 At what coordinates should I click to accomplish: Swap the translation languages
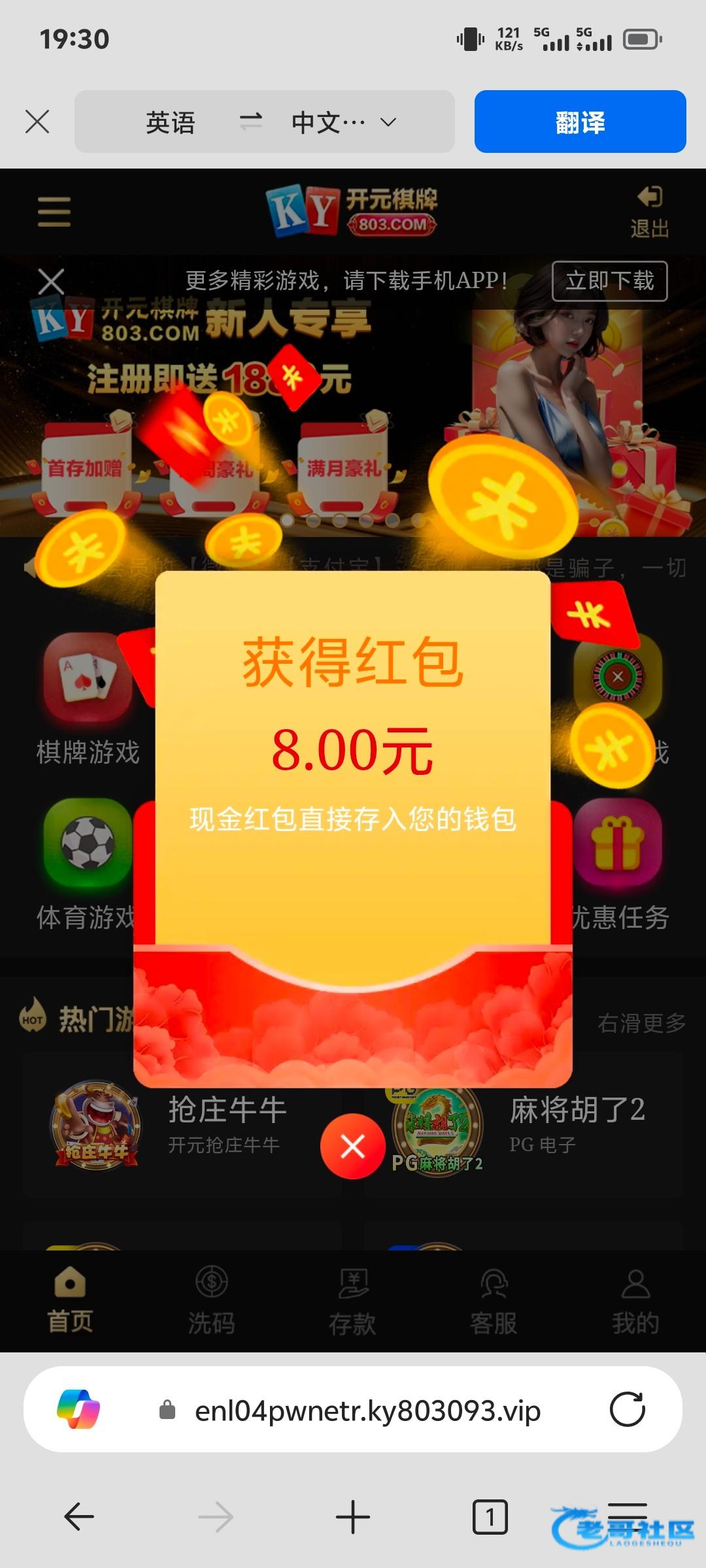click(251, 122)
